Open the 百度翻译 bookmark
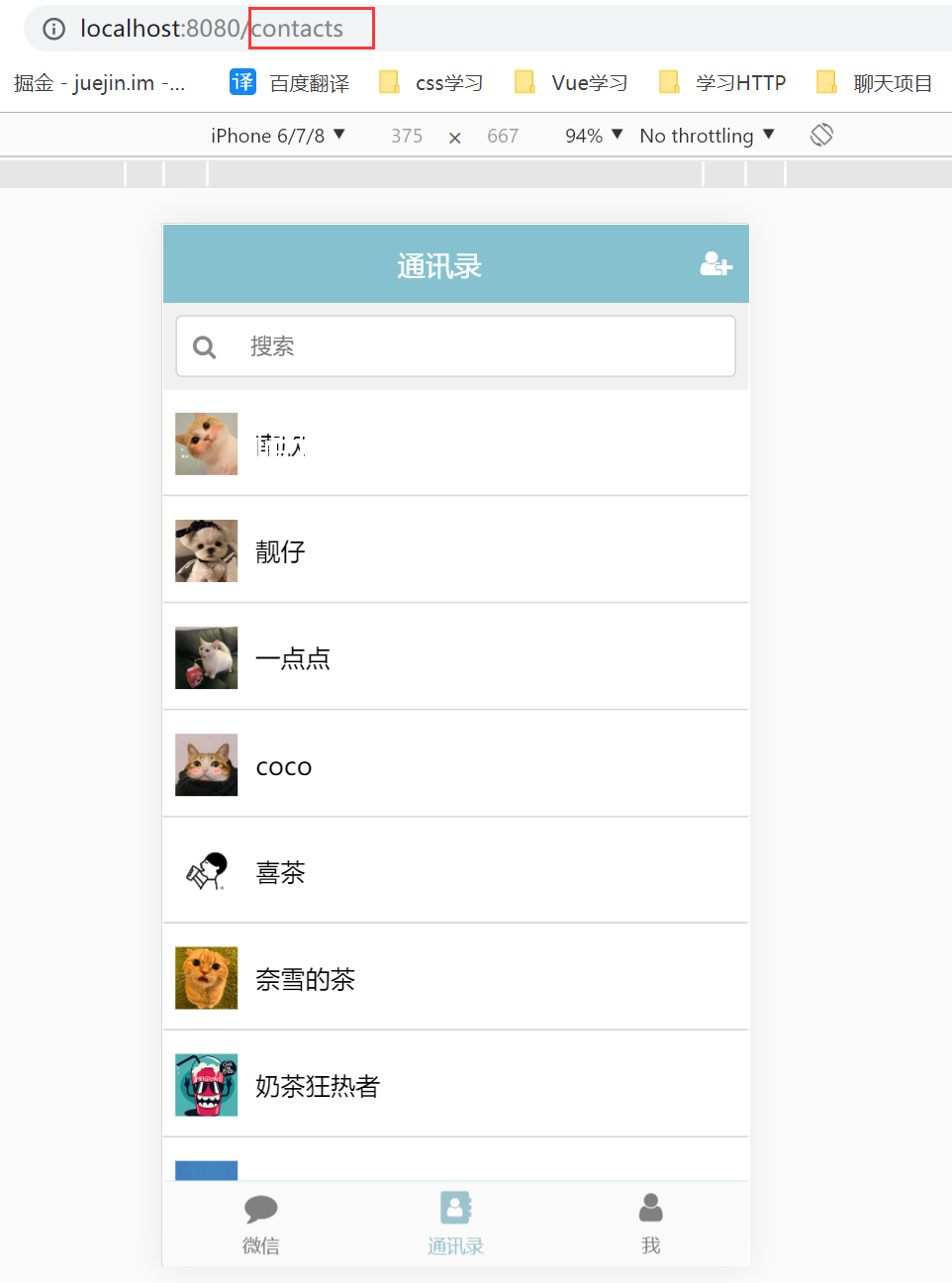This screenshot has width=952, height=1283. (290, 83)
